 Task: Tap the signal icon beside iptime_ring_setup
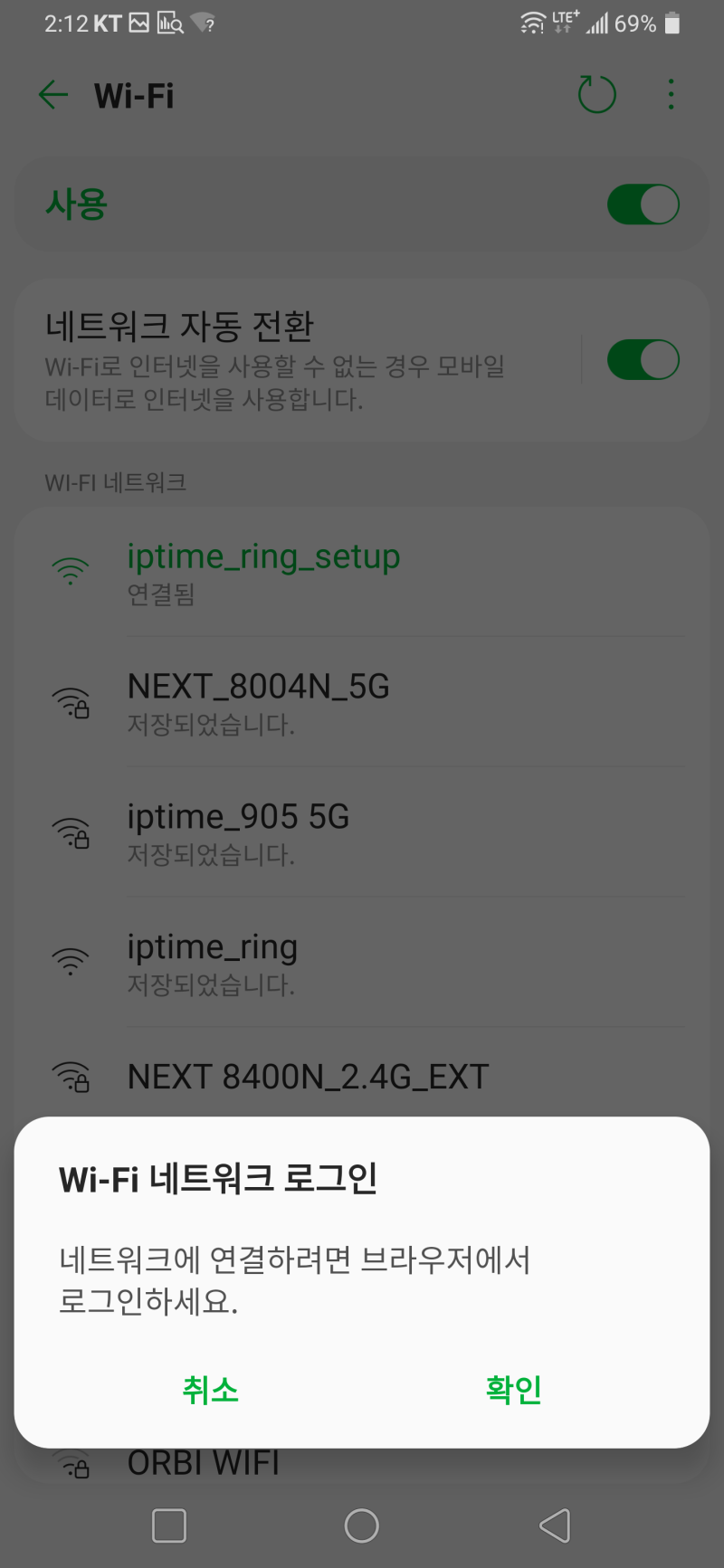[x=70, y=570]
